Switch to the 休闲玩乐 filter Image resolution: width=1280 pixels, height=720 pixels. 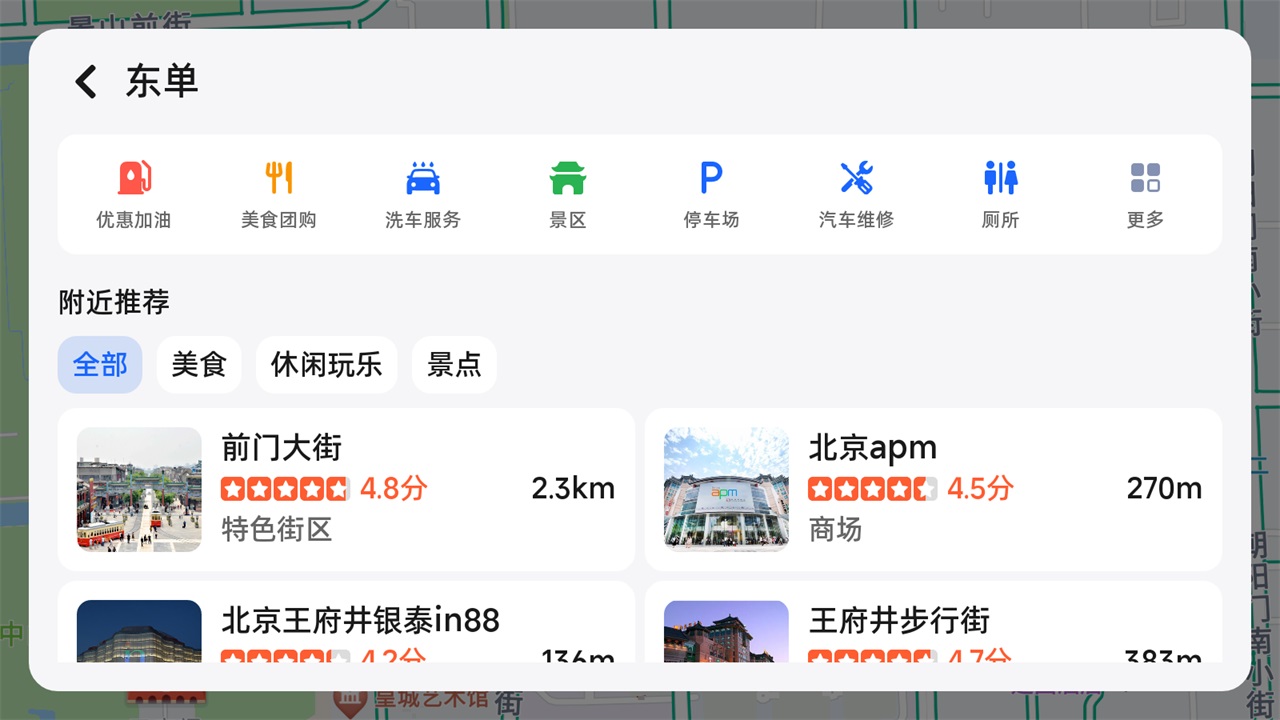(326, 365)
